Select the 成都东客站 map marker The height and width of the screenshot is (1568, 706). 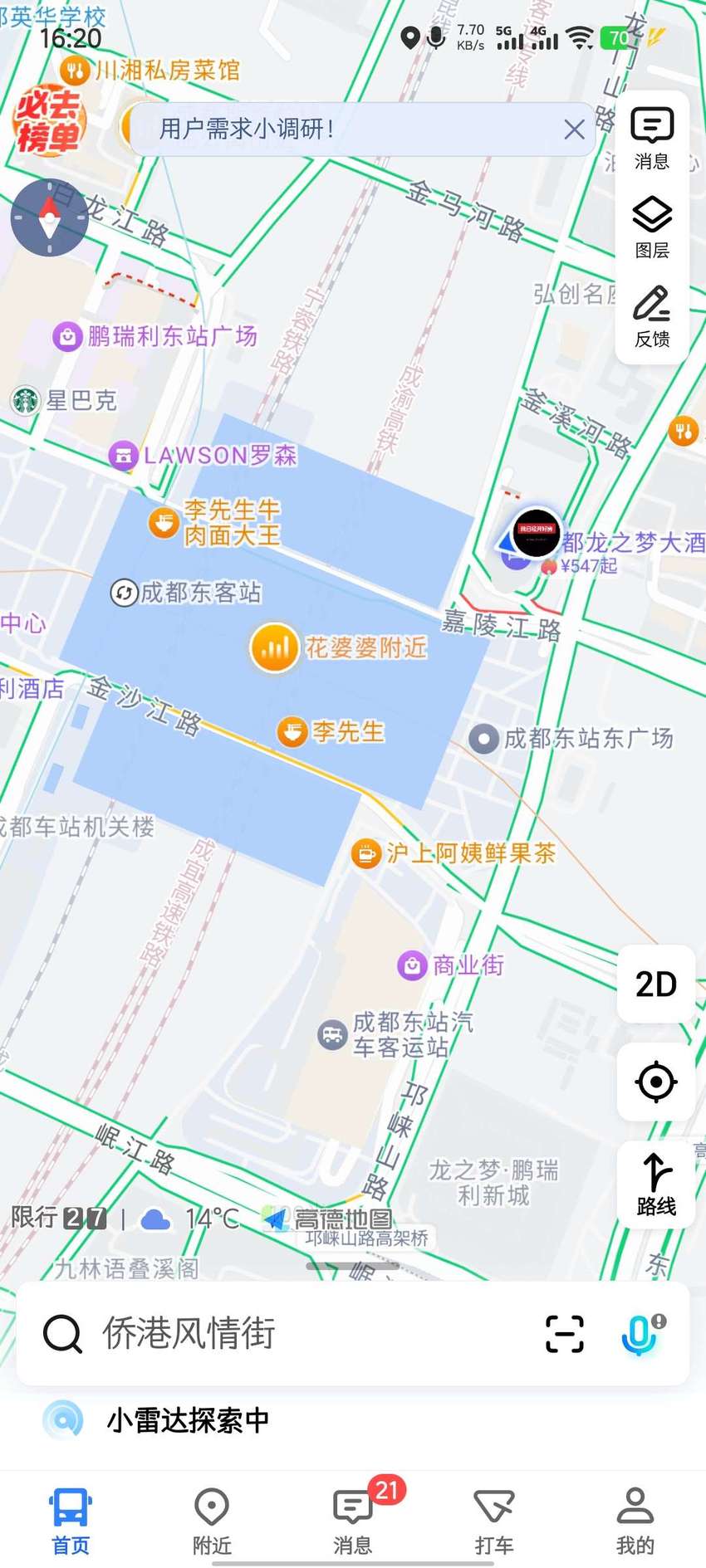186,593
